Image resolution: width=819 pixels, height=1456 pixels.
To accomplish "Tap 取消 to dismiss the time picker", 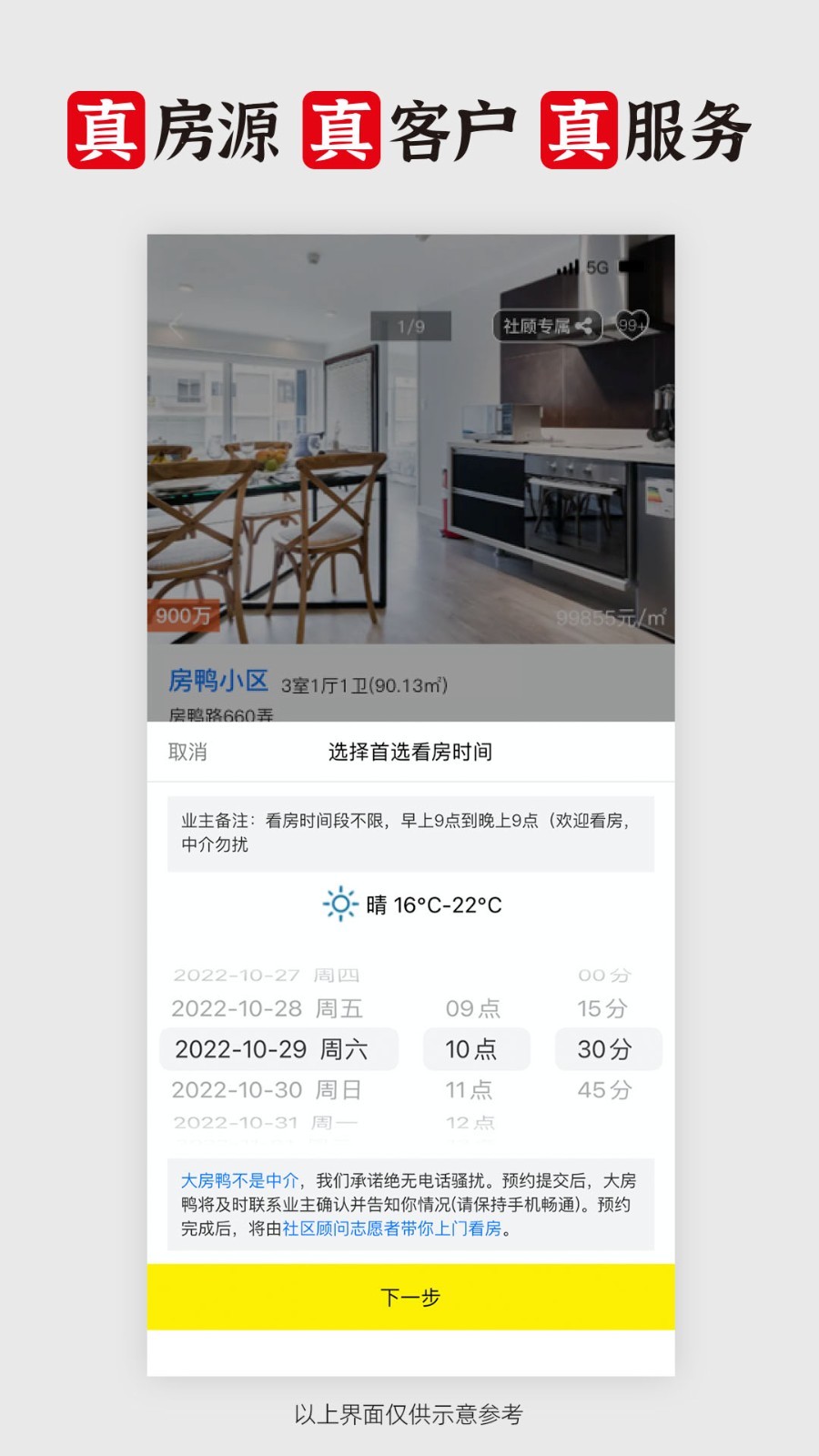I will [187, 752].
